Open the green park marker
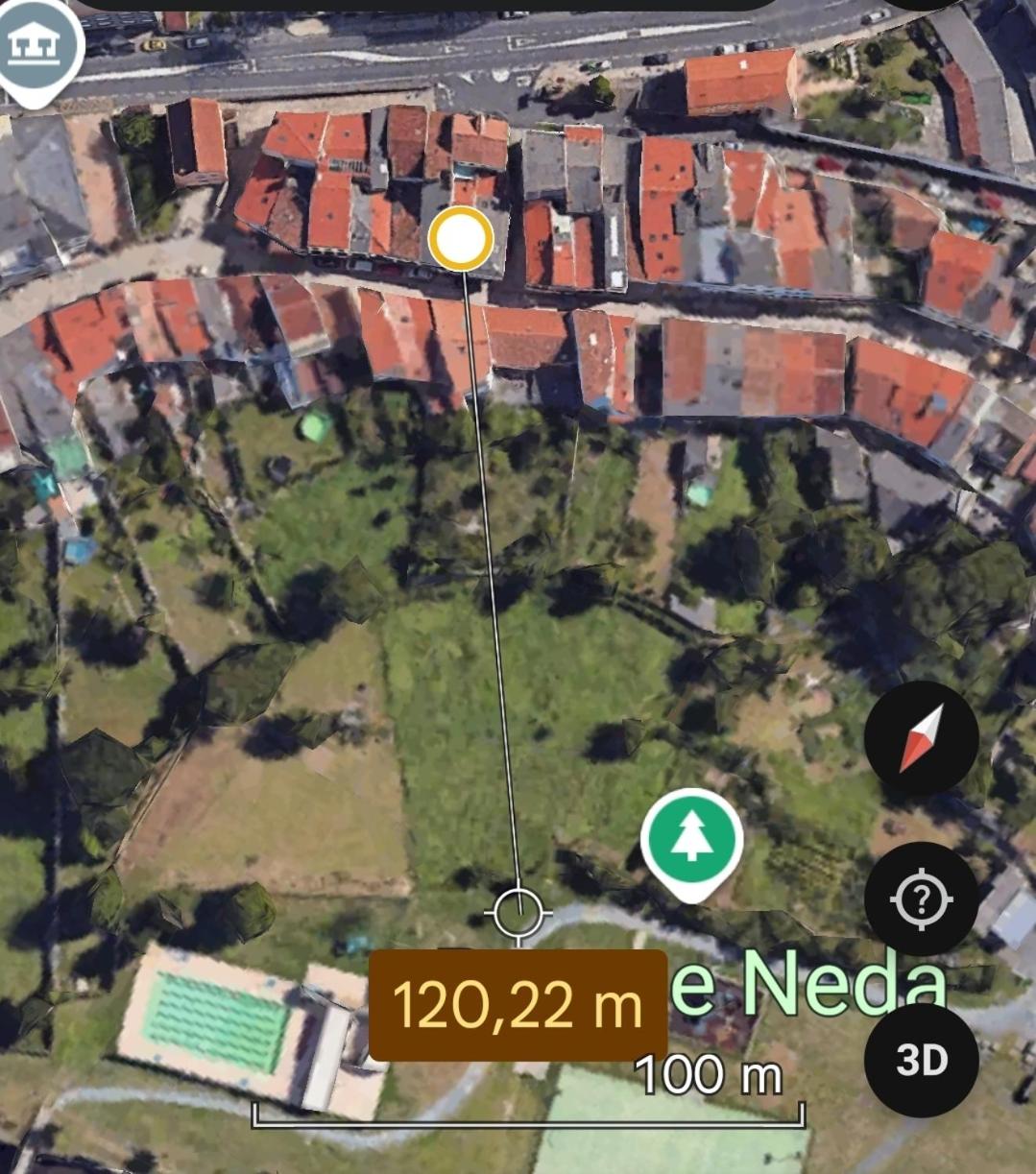1036x1174 pixels. [x=691, y=841]
